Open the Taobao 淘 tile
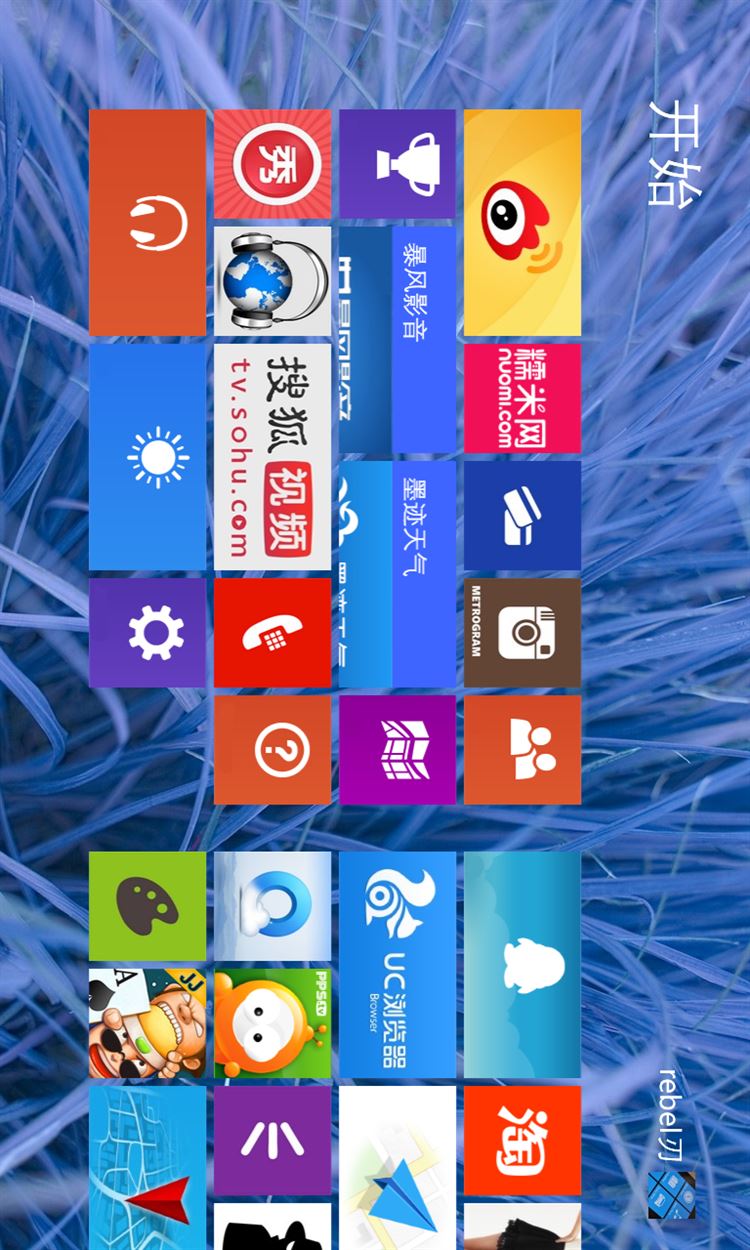 [522, 1140]
